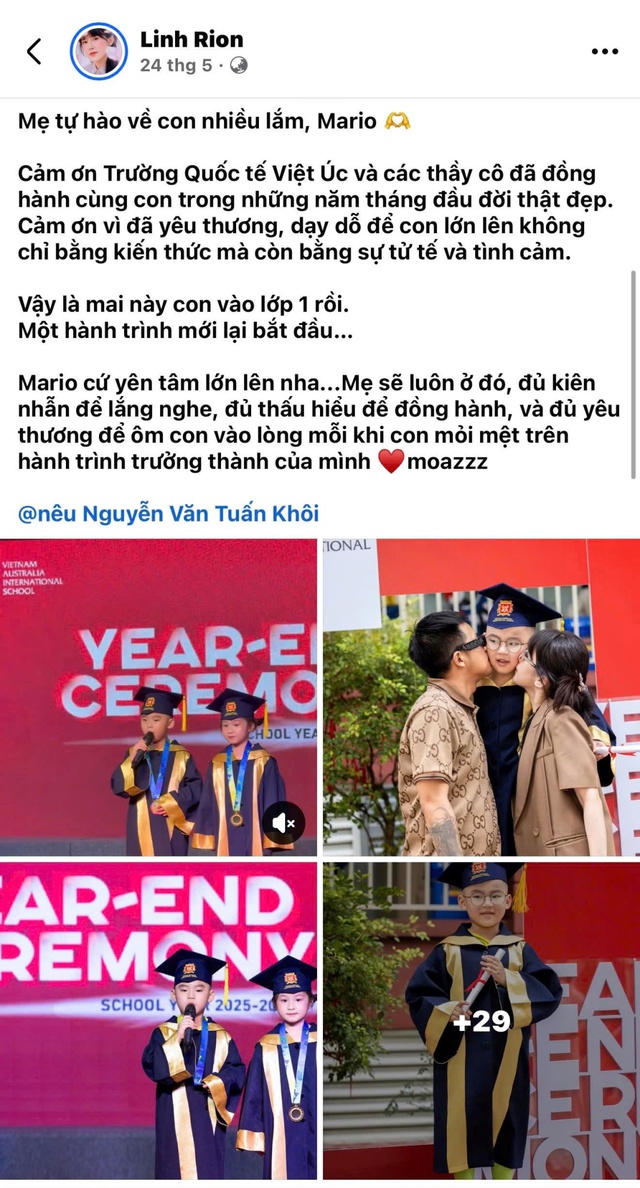This screenshot has width=640, height=1188.
Task: Open Linh Rion's profile picture
Action: 98,51
